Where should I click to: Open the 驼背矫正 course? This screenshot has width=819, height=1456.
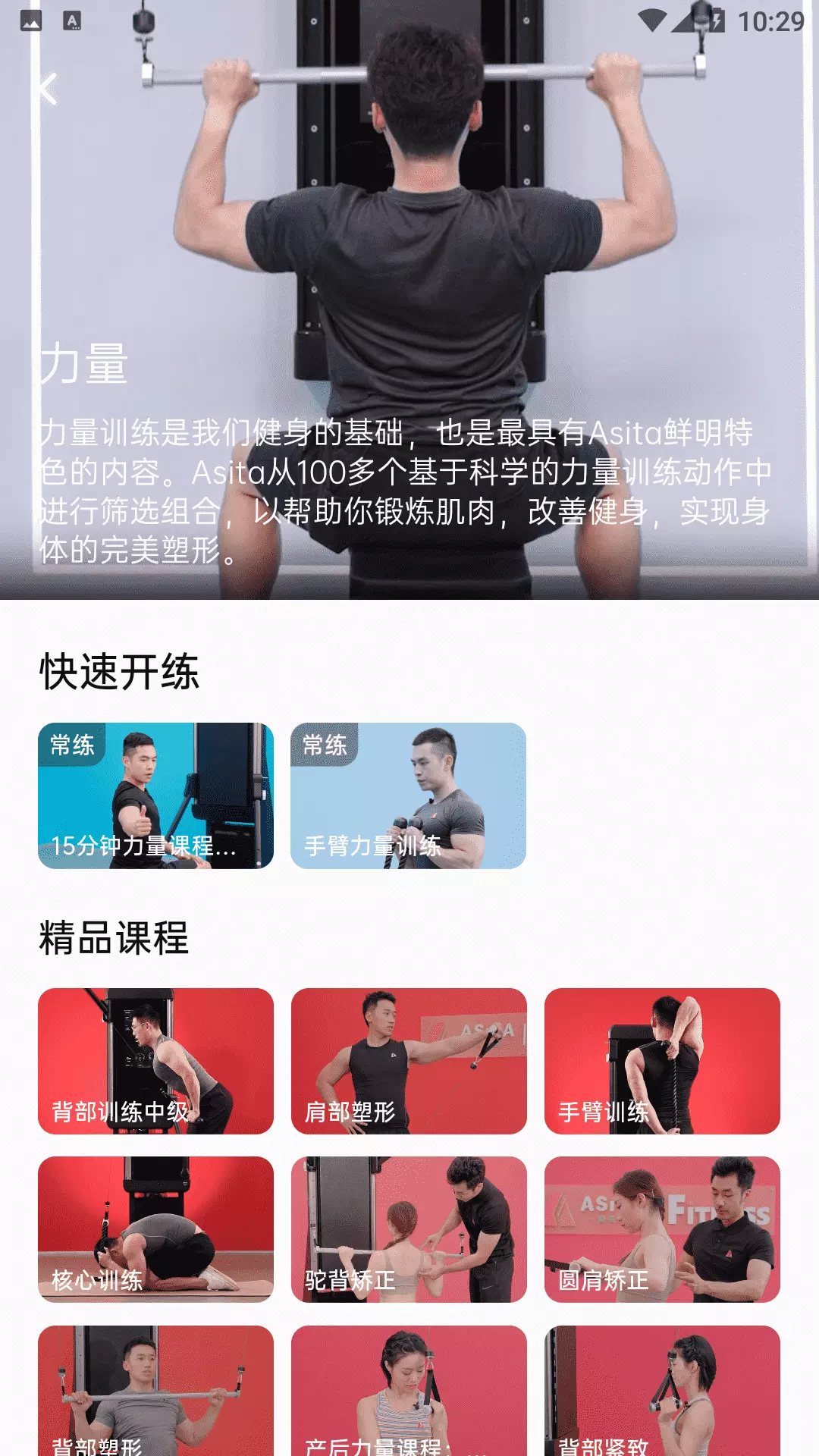tap(409, 1229)
